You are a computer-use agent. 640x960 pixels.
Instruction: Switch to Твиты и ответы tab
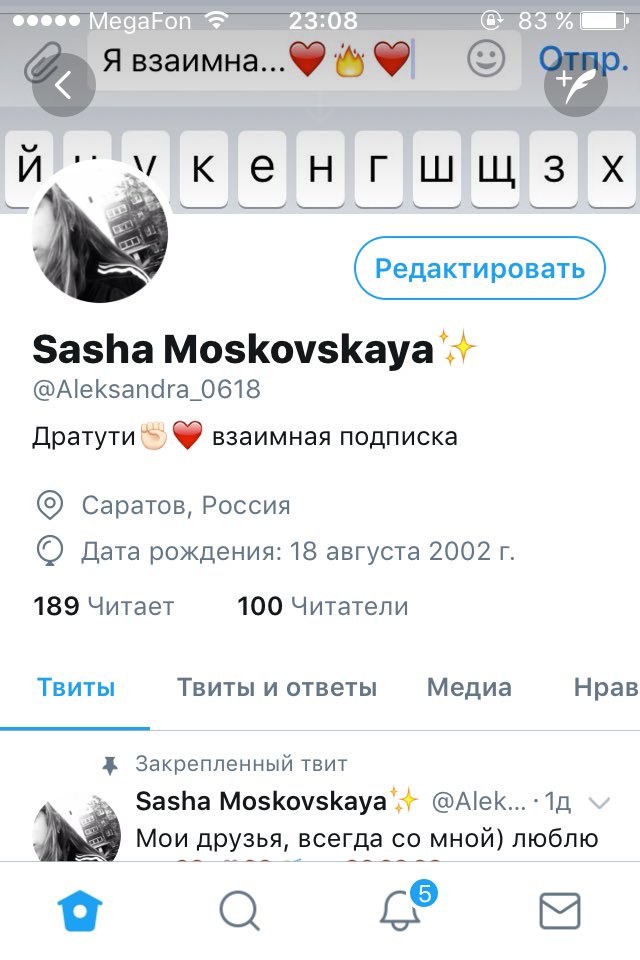(x=276, y=688)
